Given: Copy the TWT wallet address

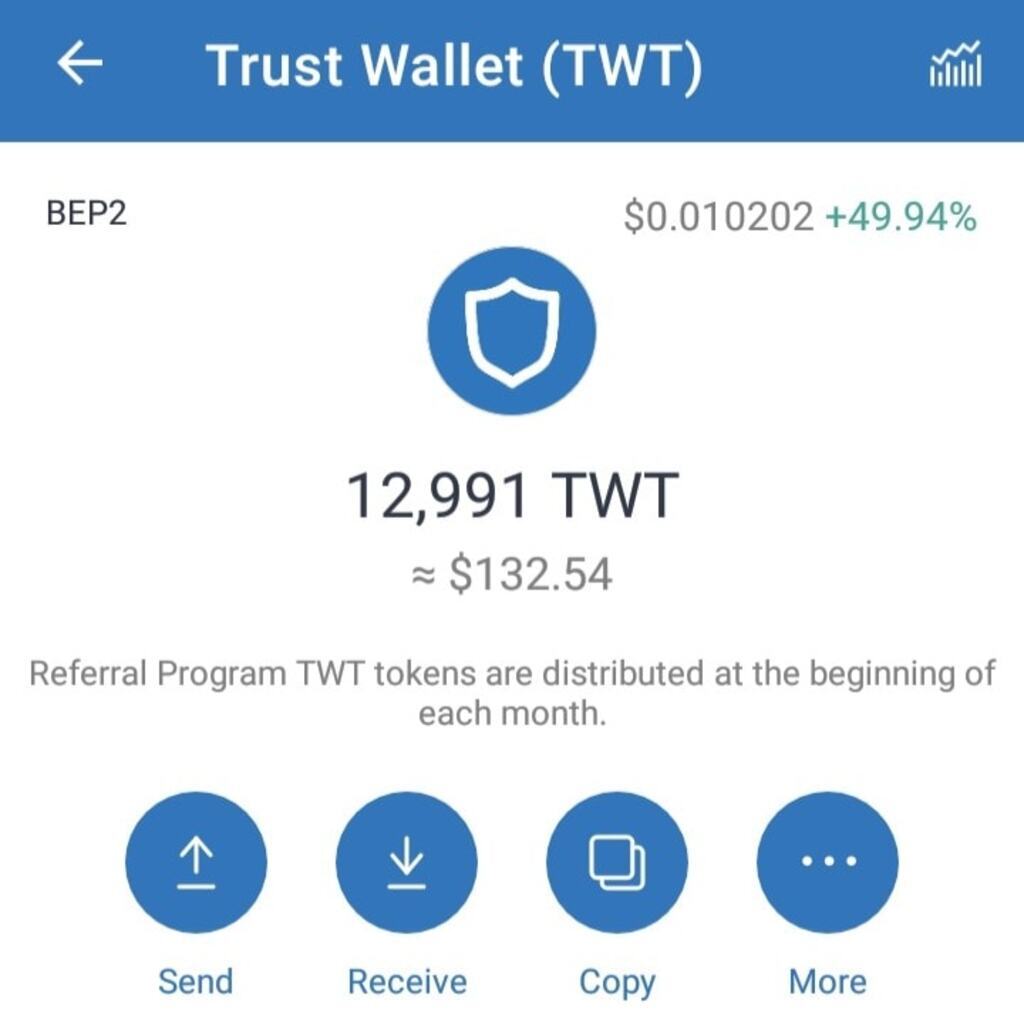Looking at the screenshot, I should pyautogui.click(x=617, y=862).
